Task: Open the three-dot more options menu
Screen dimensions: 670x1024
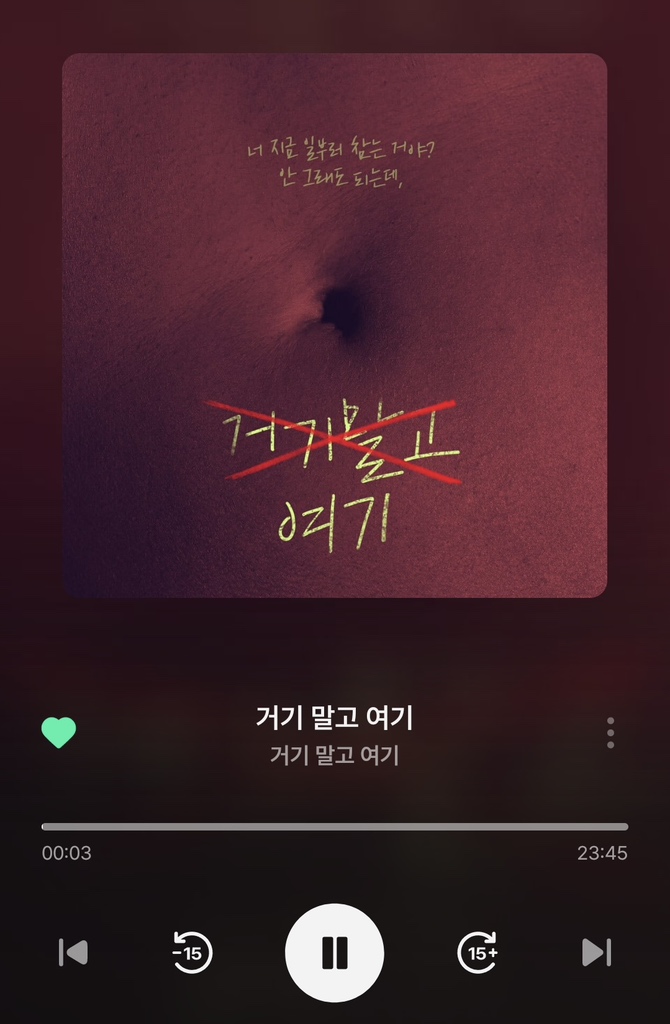Action: (610, 733)
